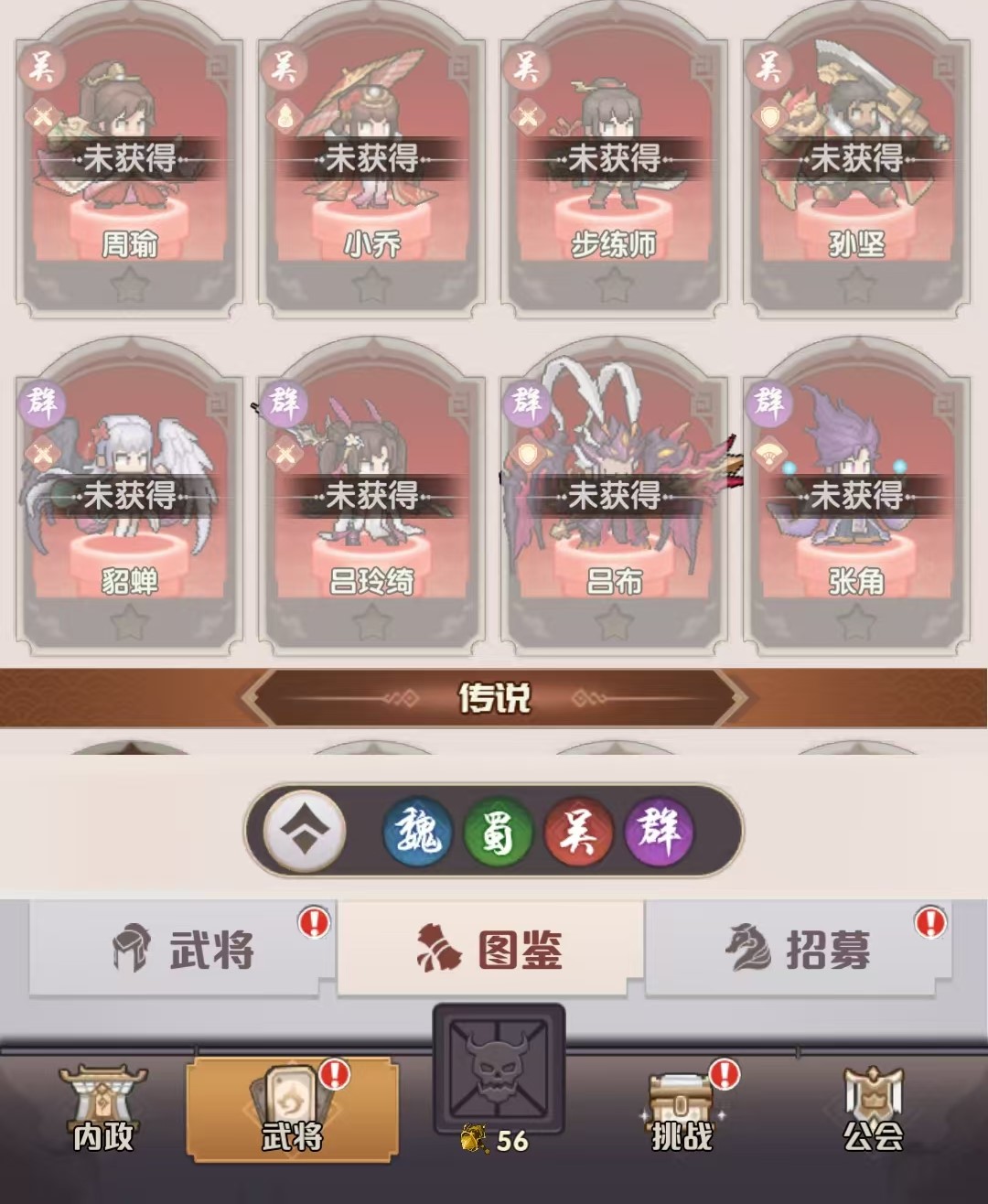Filter heroes by the 魏 faction
The image size is (988, 1204).
(x=419, y=831)
